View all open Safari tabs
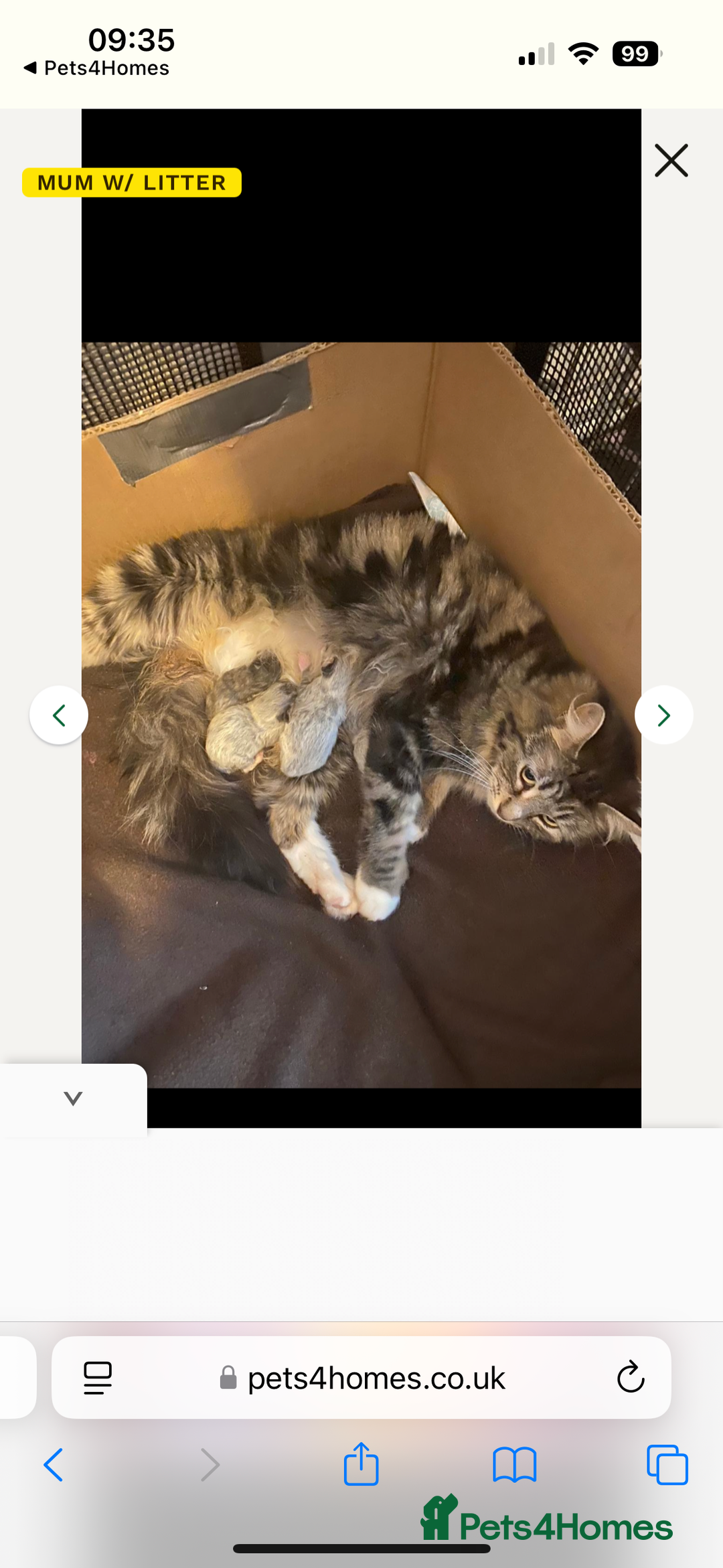The width and height of the screenshot is (723, 1568). click(667, 1465)
